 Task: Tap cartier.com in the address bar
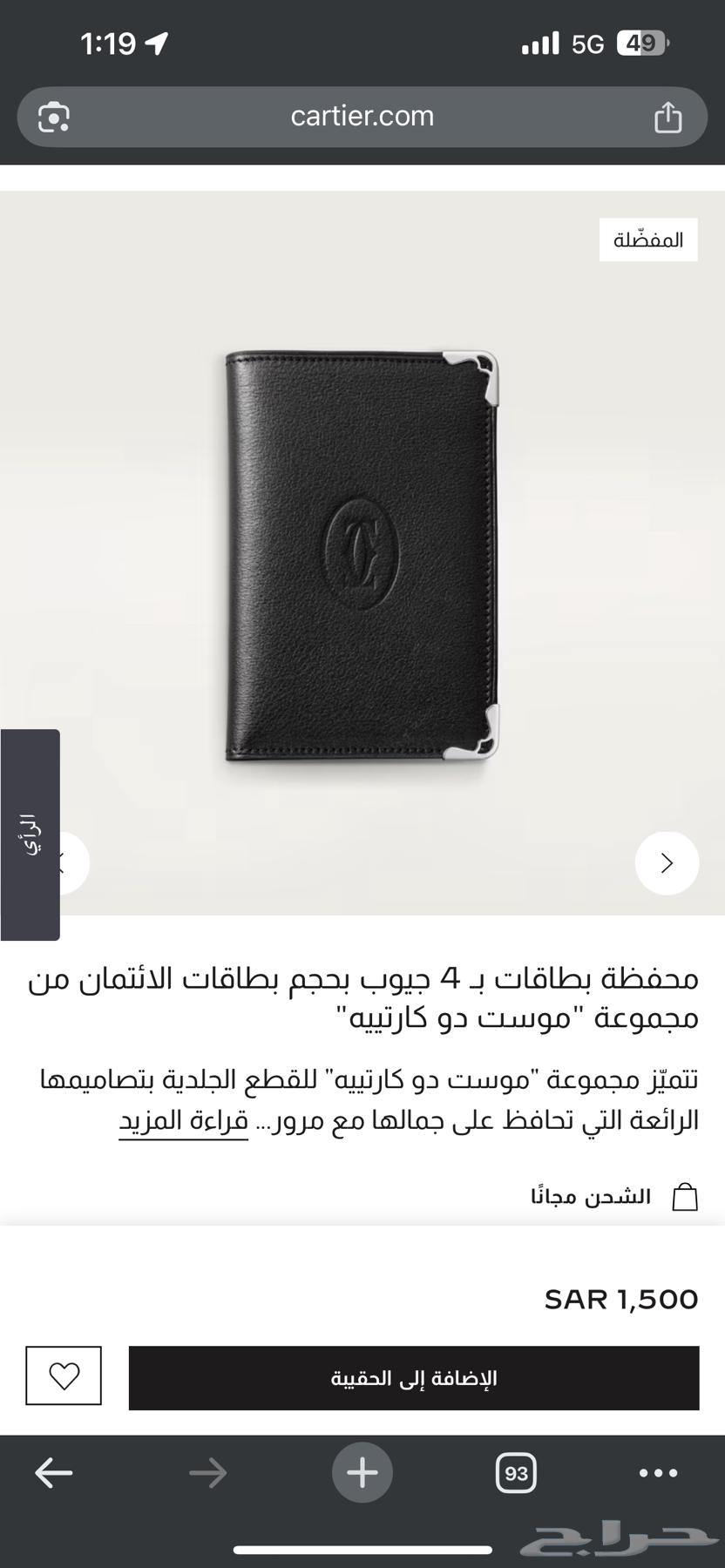362,116
